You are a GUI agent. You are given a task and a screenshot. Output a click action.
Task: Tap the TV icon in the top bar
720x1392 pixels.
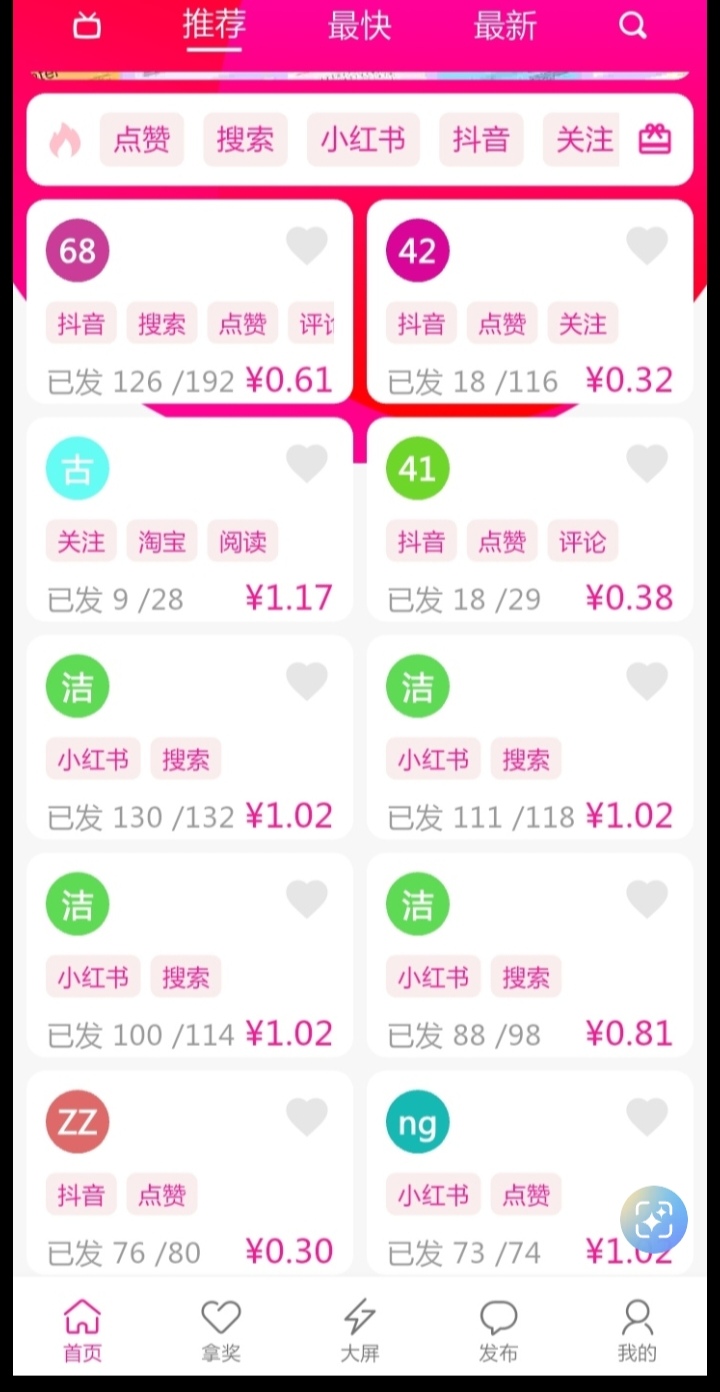88,26
